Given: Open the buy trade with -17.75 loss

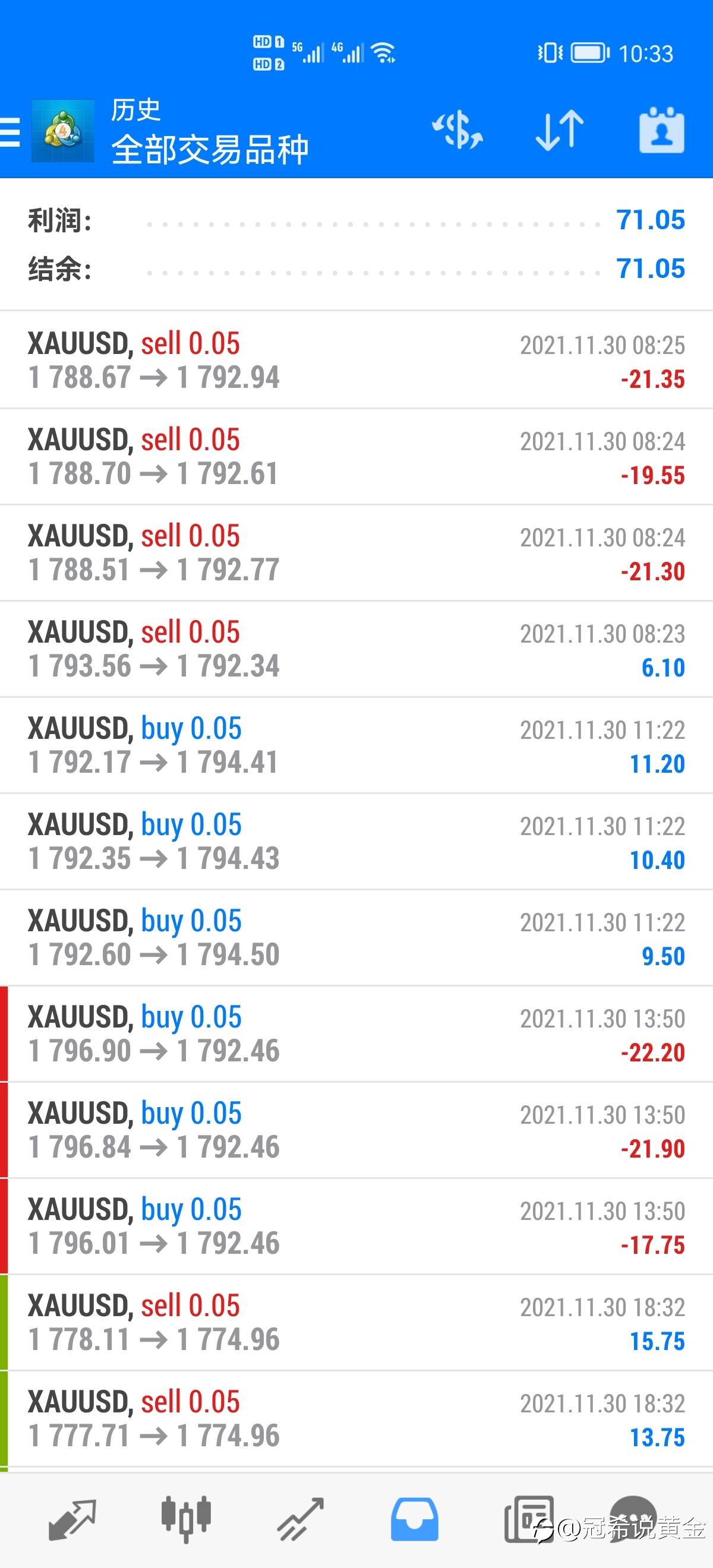Looking at the screenshot, I should click(x=356, y=1226).
